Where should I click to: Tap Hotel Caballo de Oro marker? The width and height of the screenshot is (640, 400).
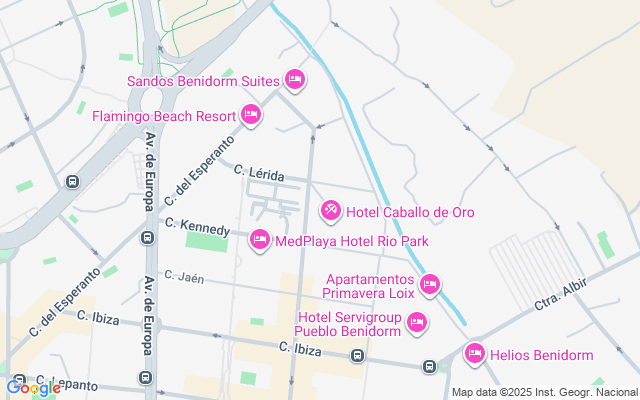coord(330,211)
